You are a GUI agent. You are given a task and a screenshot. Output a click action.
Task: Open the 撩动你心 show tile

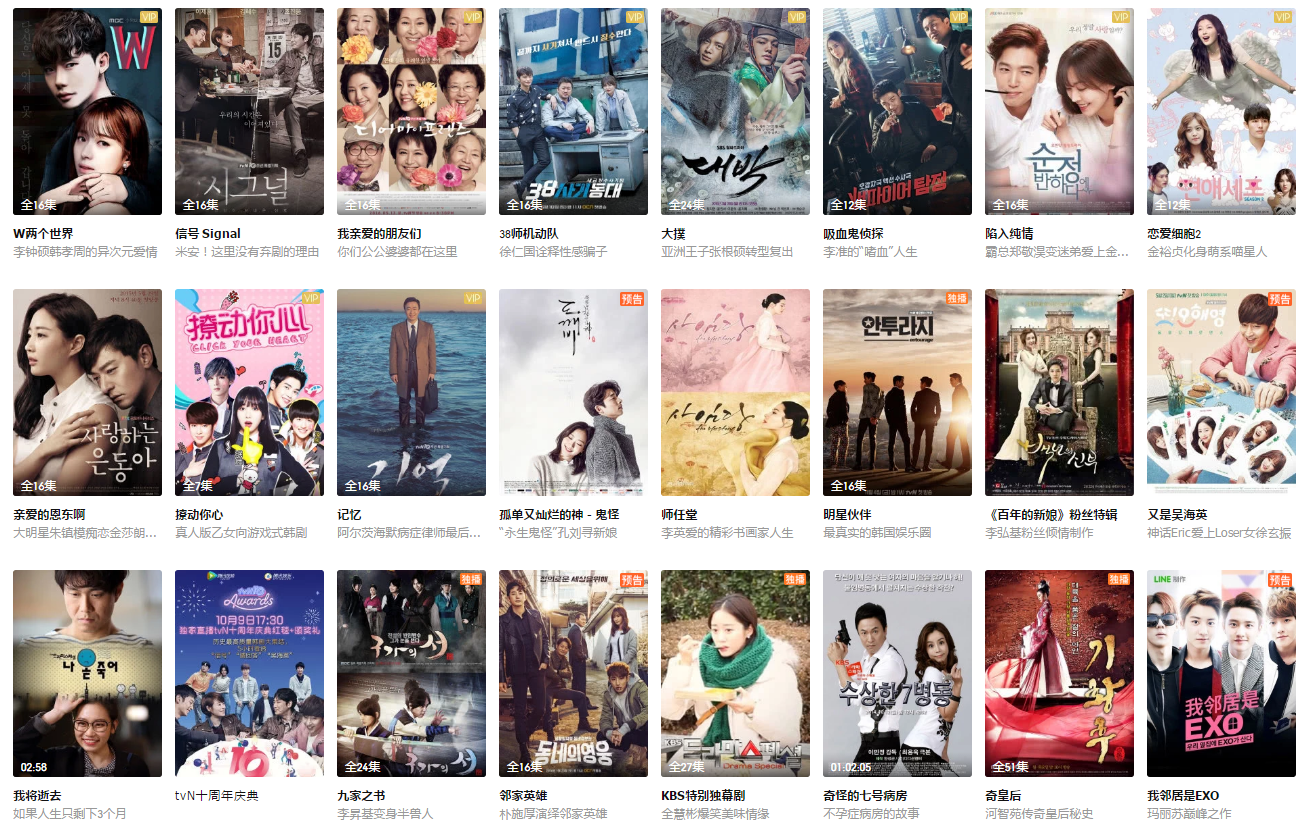click(x=249, y=392)
